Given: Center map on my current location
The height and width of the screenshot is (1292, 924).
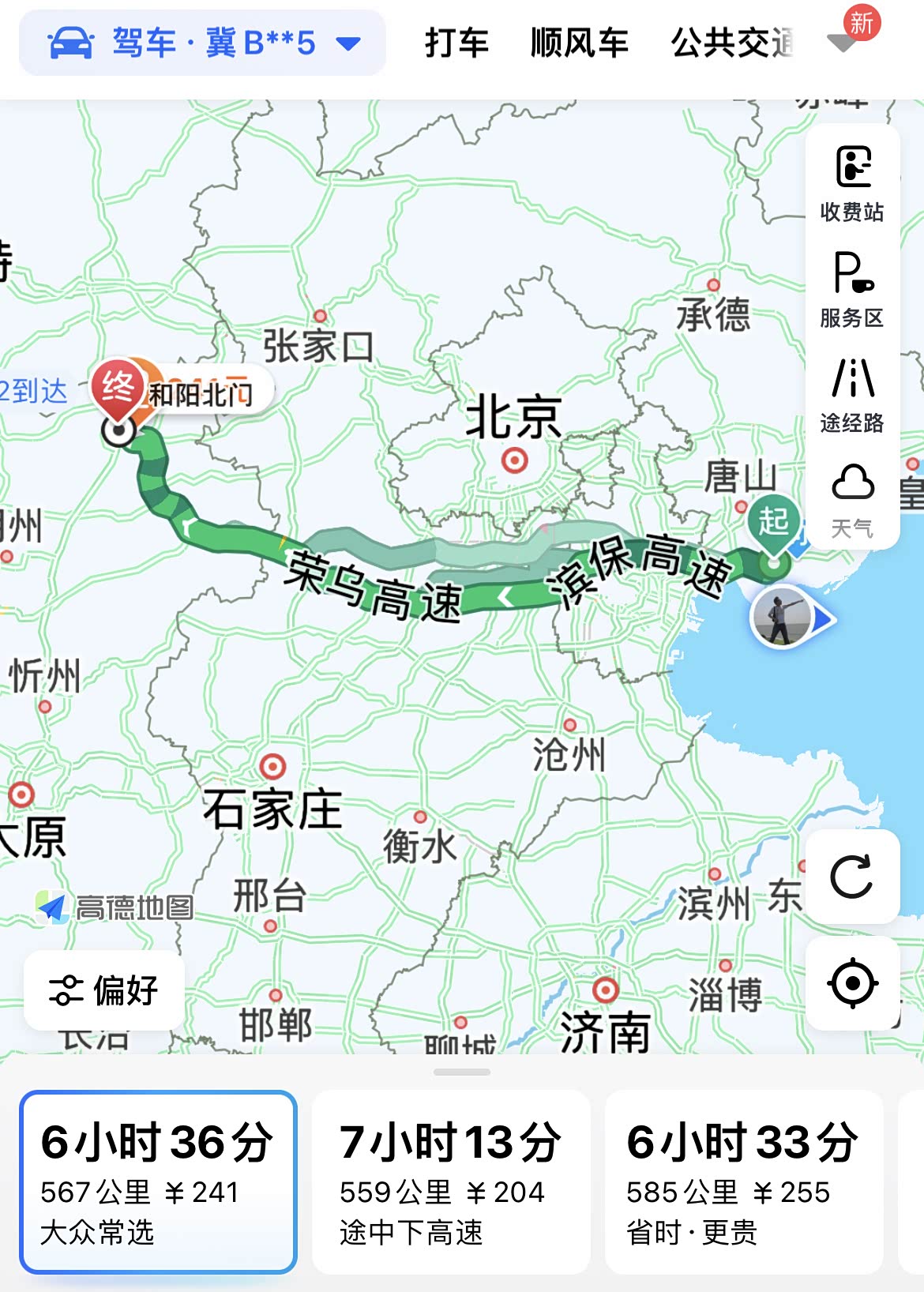Looking at the screenshot, I should click(852, 983).
